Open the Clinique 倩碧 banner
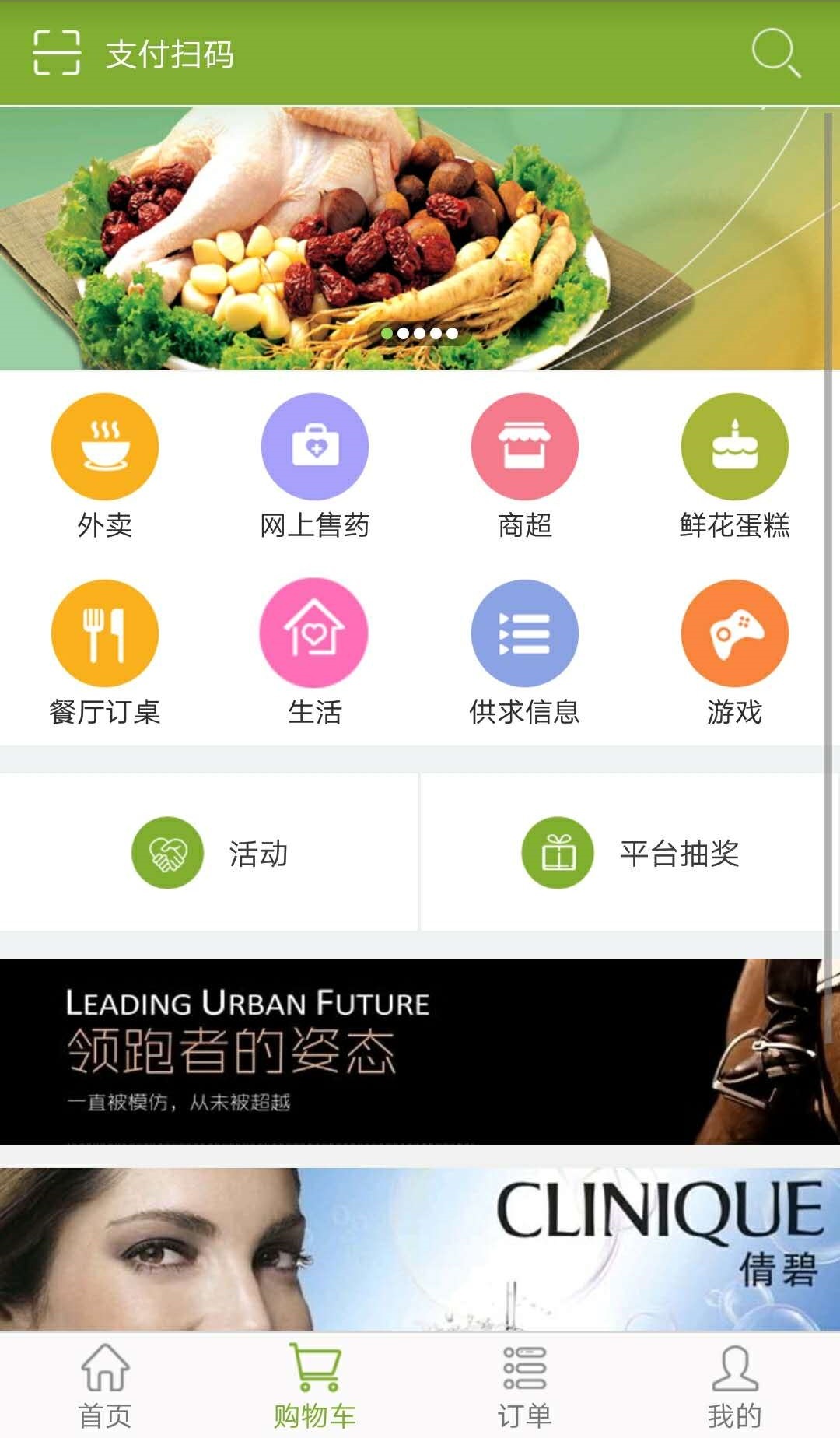The width and height of the screenshot is (840, 1438). click(x=420, y=1249)
